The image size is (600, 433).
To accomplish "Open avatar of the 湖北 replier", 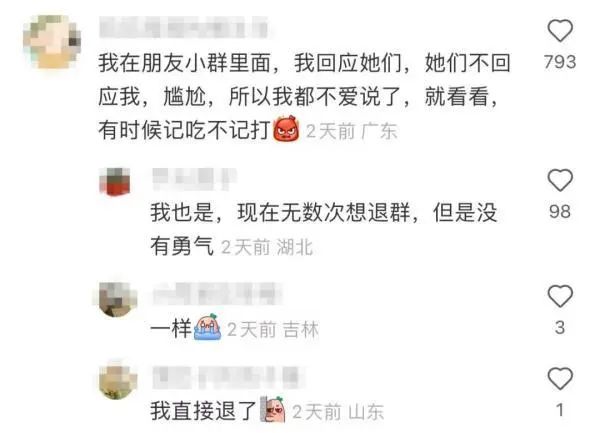I will [118, 184].
